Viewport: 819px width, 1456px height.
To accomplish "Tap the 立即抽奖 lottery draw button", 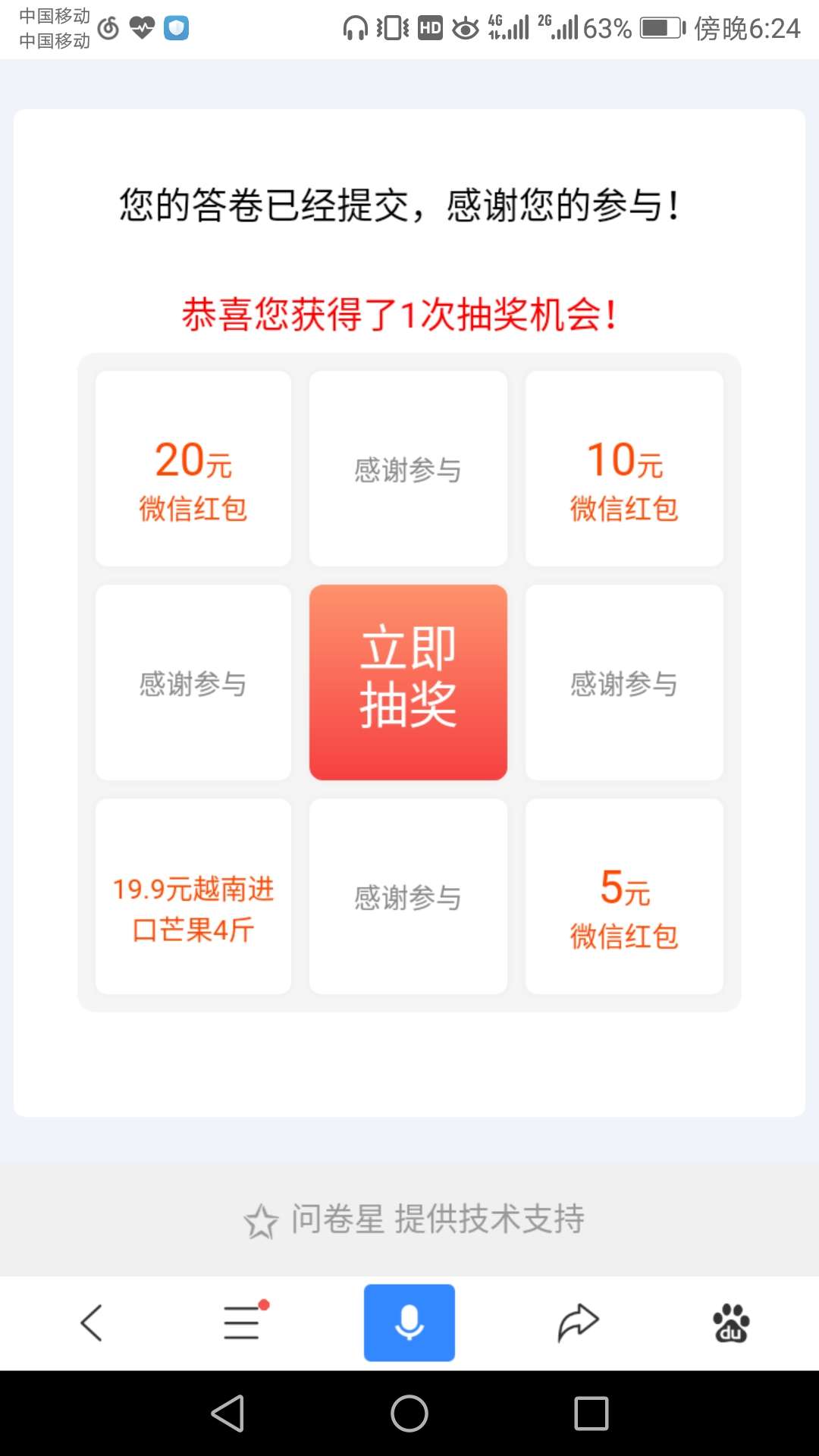I will pyautogui.click(x=408, y=682).
